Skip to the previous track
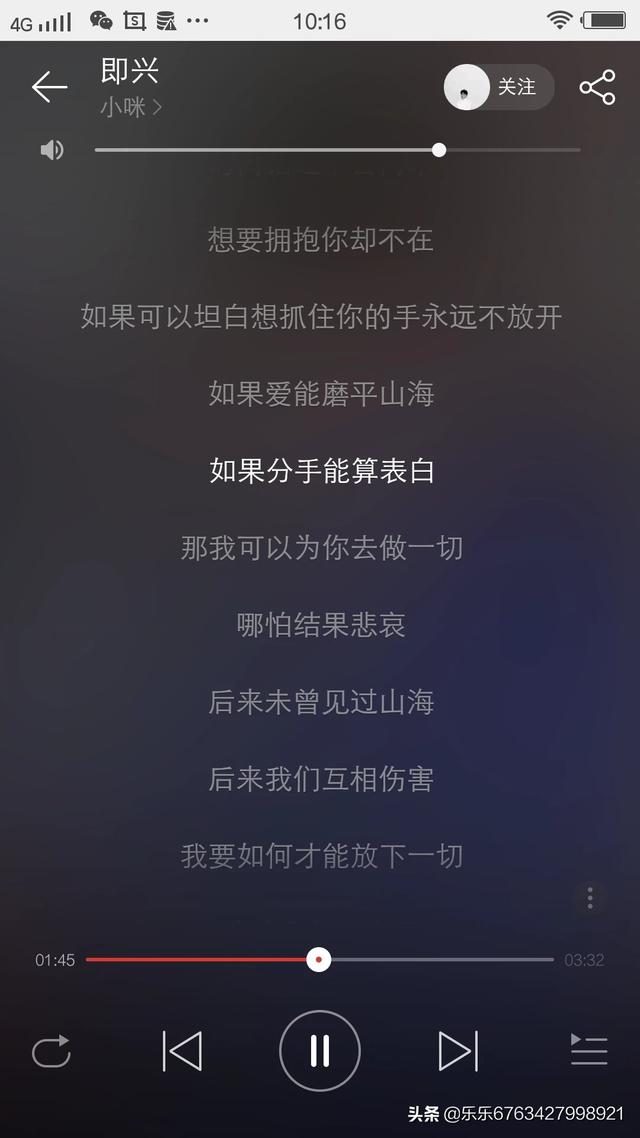Viewport: 640px width, 1138px height. 182,1051
